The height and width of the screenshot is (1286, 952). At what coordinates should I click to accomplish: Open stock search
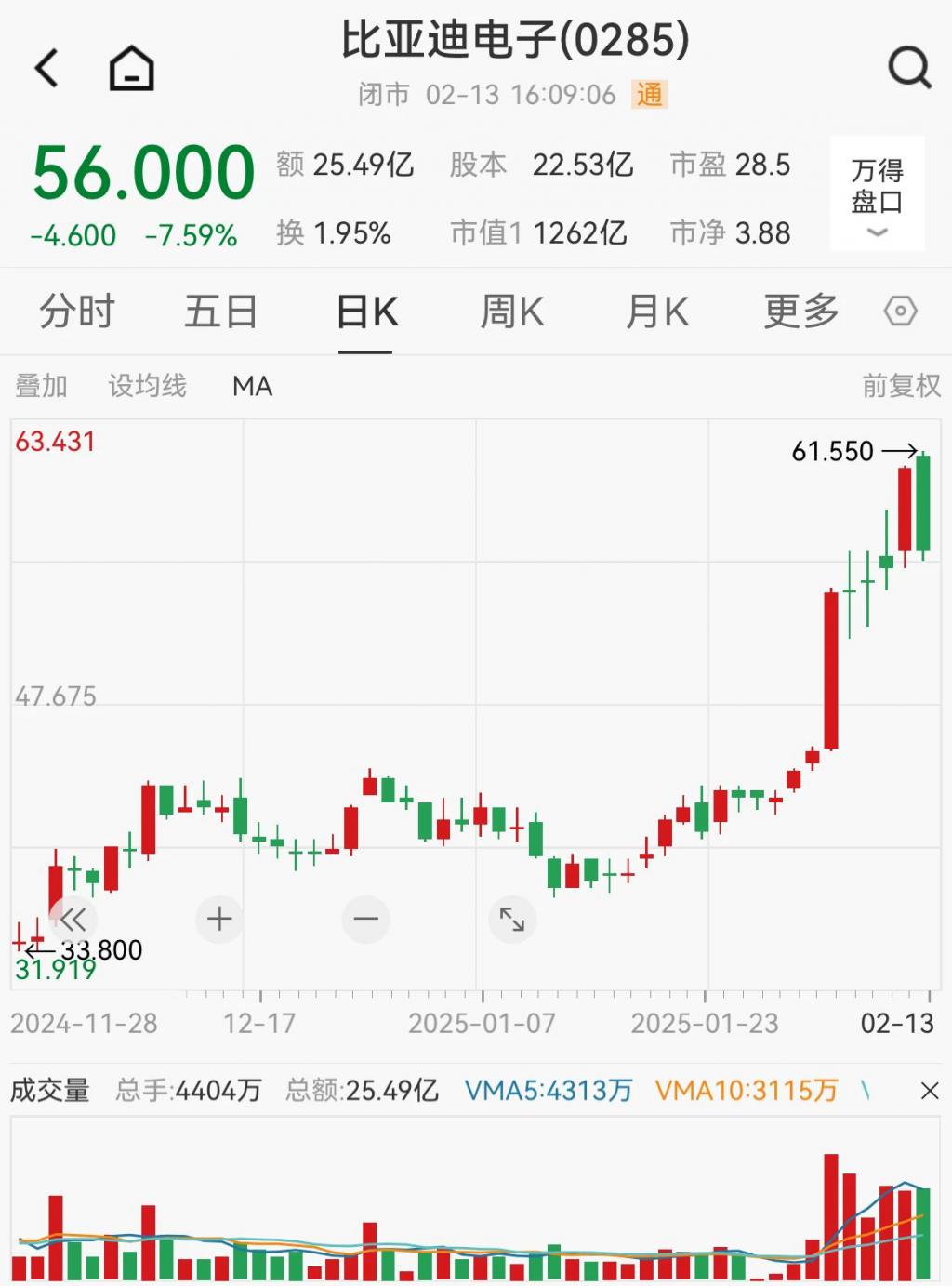908,67
